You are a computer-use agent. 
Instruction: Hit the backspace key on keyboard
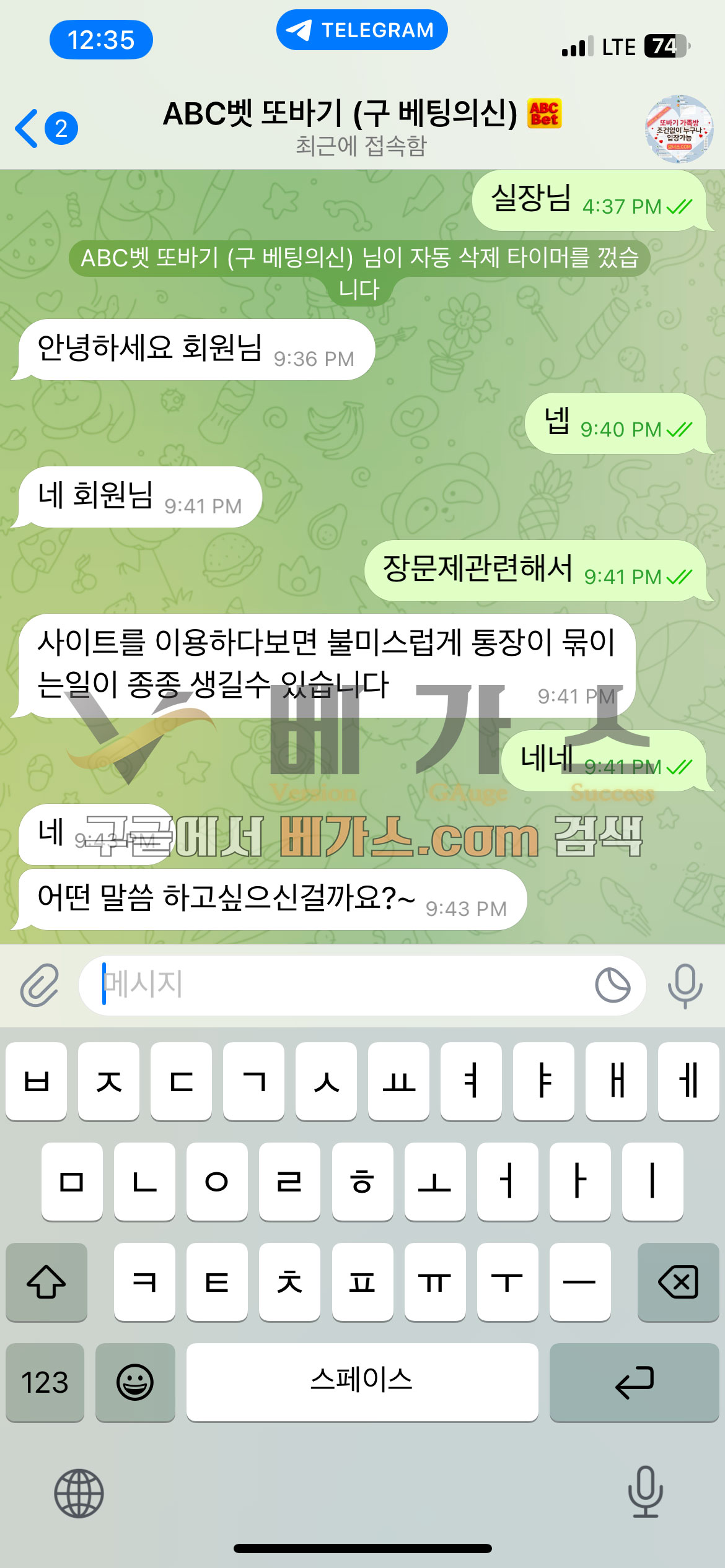click(x=678, y=1282)
